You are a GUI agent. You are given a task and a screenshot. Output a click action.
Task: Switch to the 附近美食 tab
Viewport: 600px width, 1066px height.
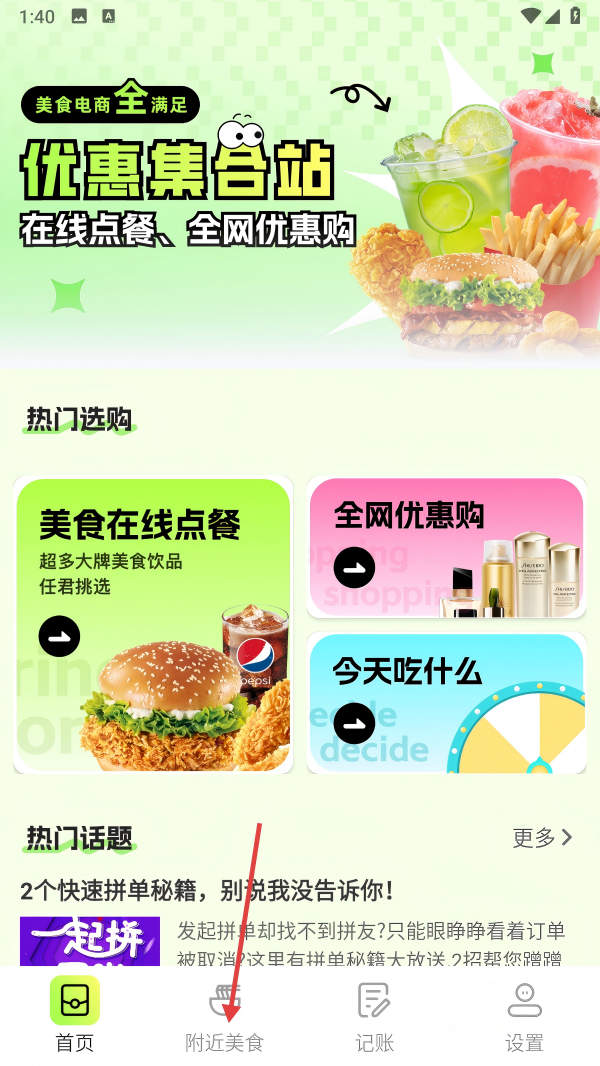coord(225,1015)
